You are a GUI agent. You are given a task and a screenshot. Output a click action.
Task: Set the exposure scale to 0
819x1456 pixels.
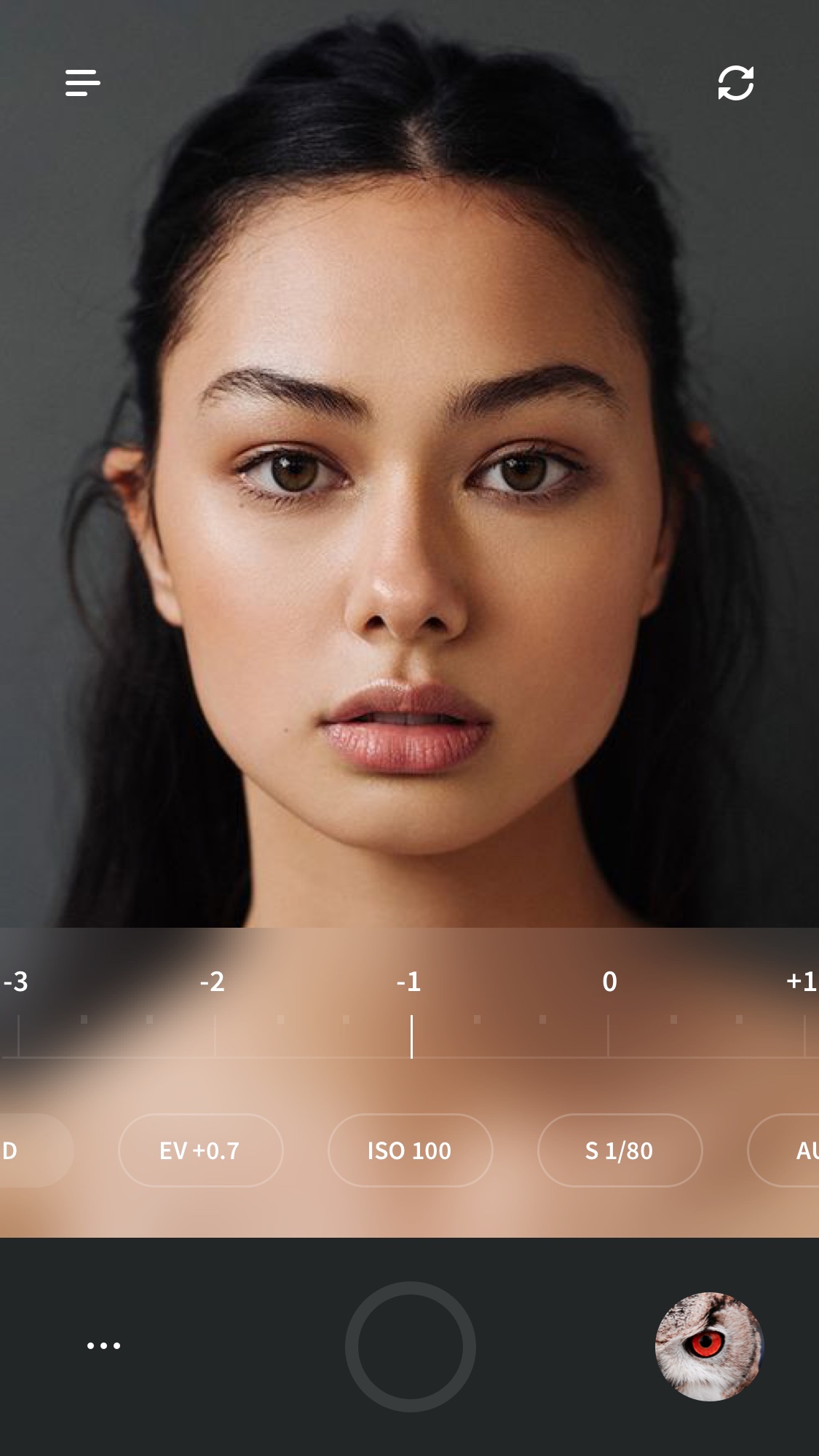pos(609,982)
